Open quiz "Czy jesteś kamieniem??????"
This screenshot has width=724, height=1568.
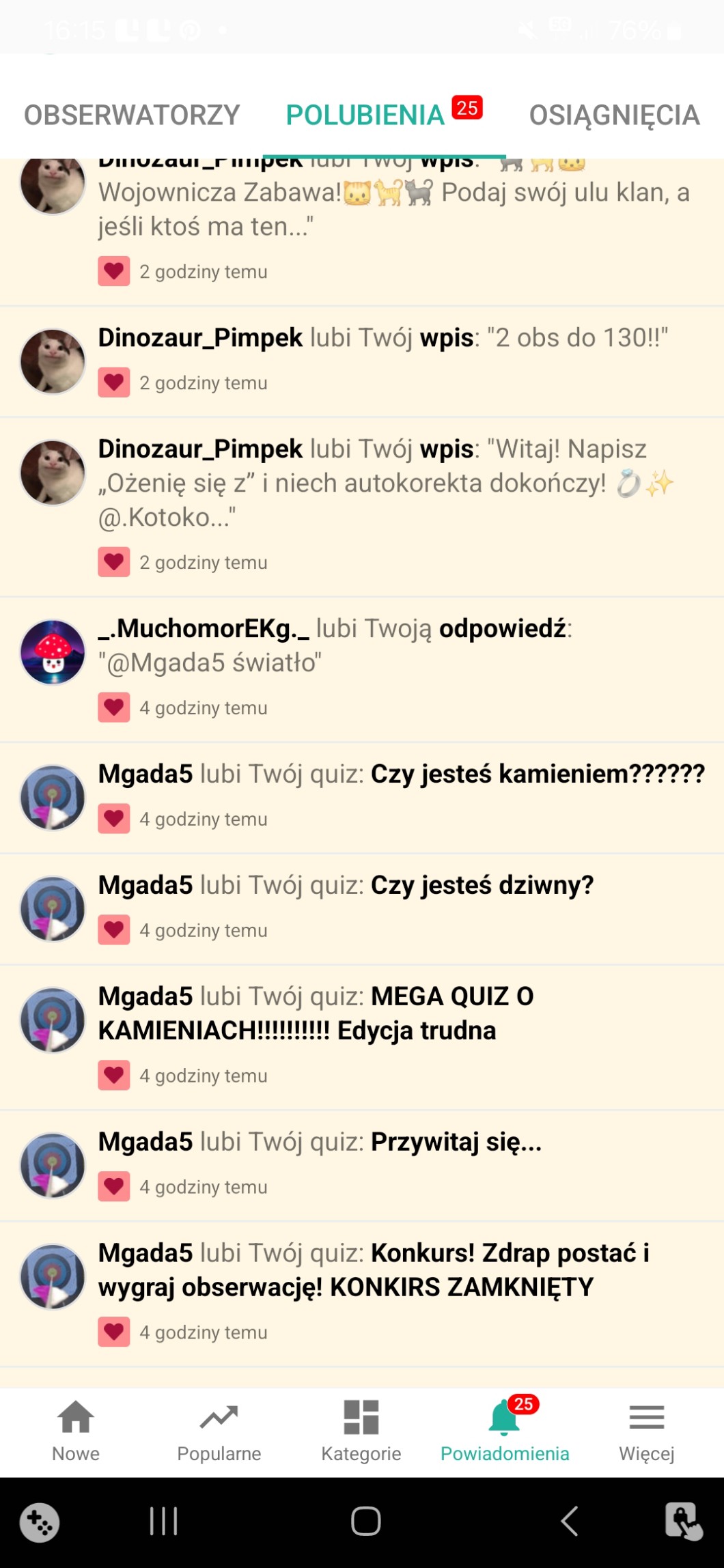click(537, 774)
